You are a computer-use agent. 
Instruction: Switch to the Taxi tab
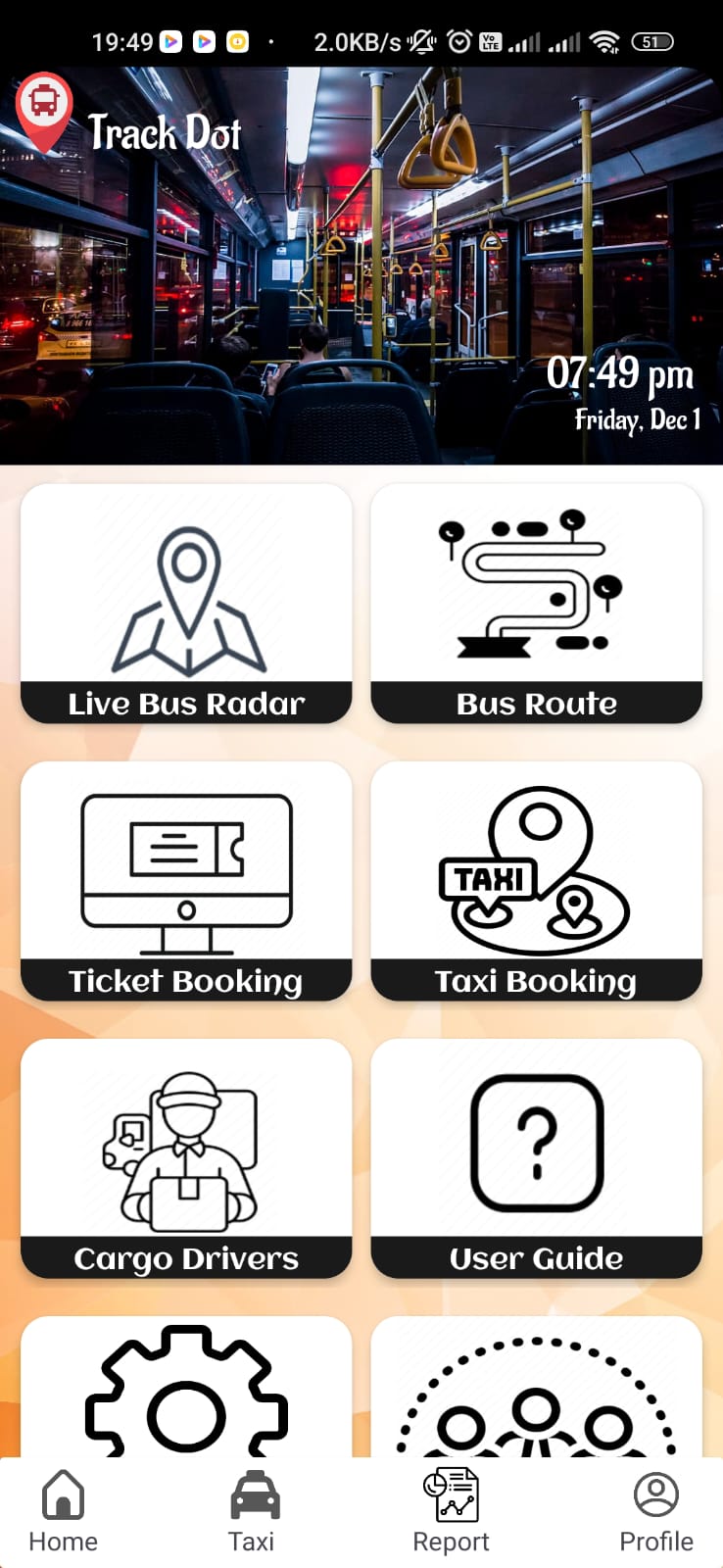coord(252,1512)
